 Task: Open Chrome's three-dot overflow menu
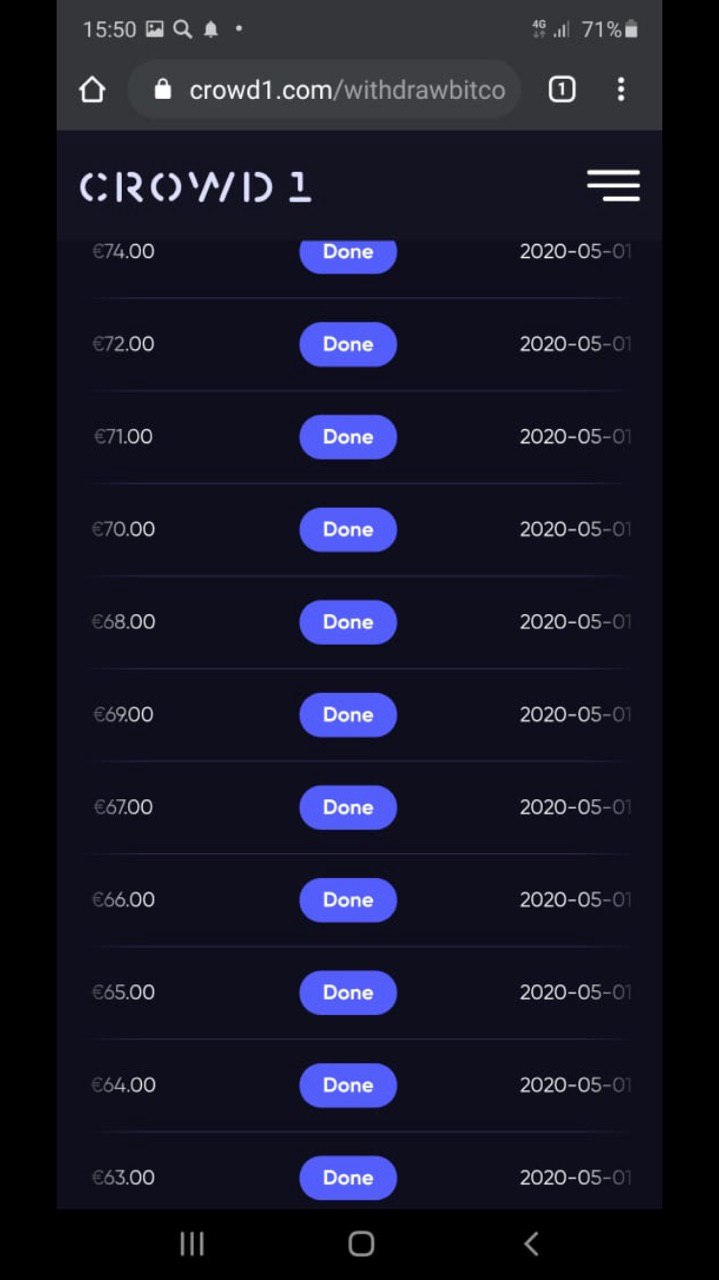pos(621,90)
